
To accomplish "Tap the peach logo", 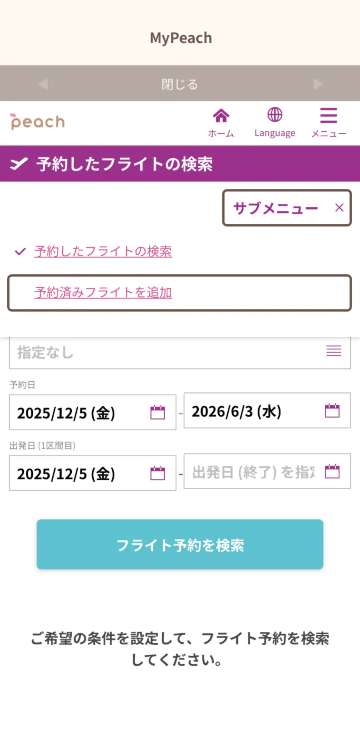I will [37, 122].
